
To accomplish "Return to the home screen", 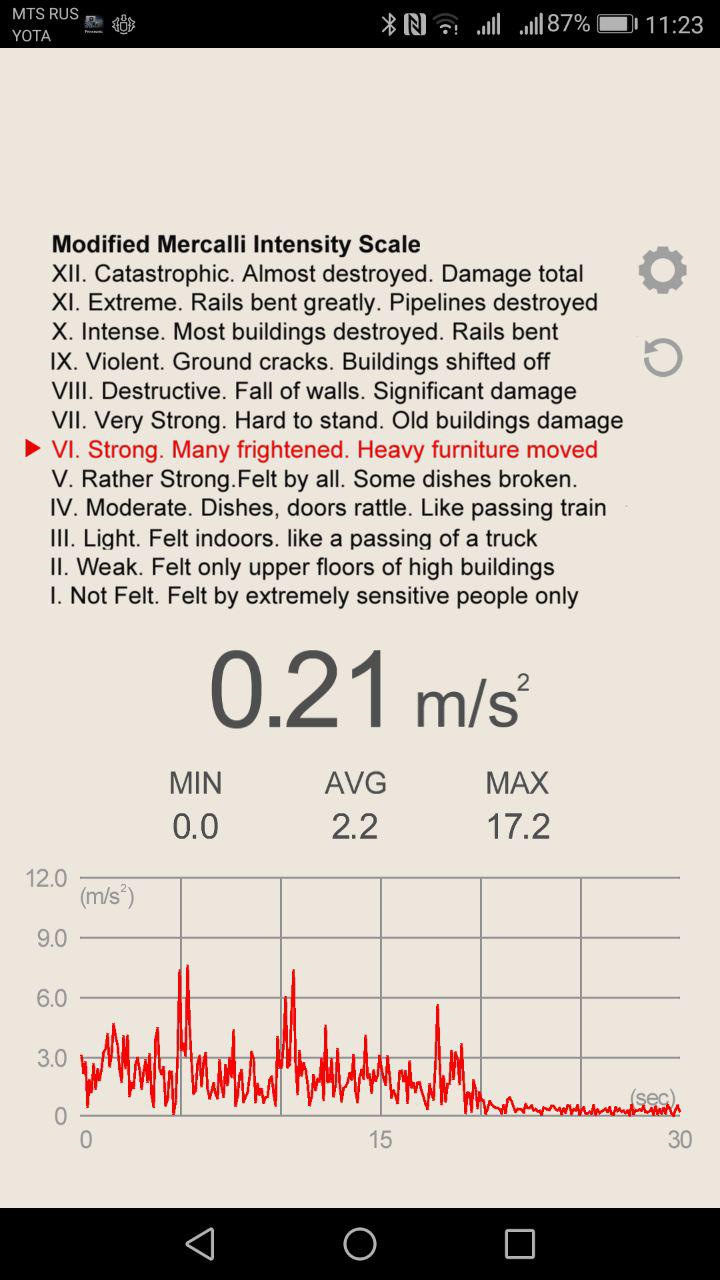I will (x=360, y=1244).
